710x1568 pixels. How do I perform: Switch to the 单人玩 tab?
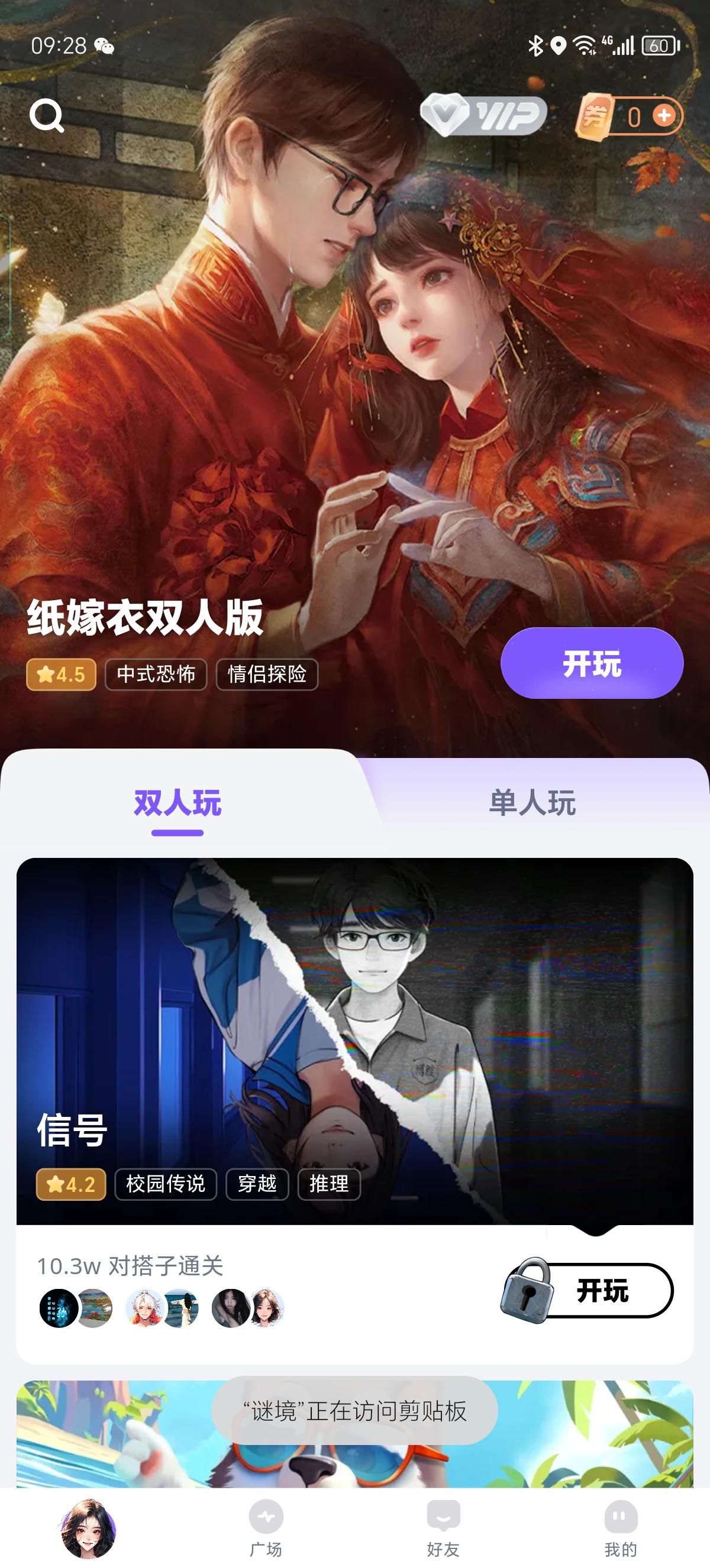click(x=531, y=802)
